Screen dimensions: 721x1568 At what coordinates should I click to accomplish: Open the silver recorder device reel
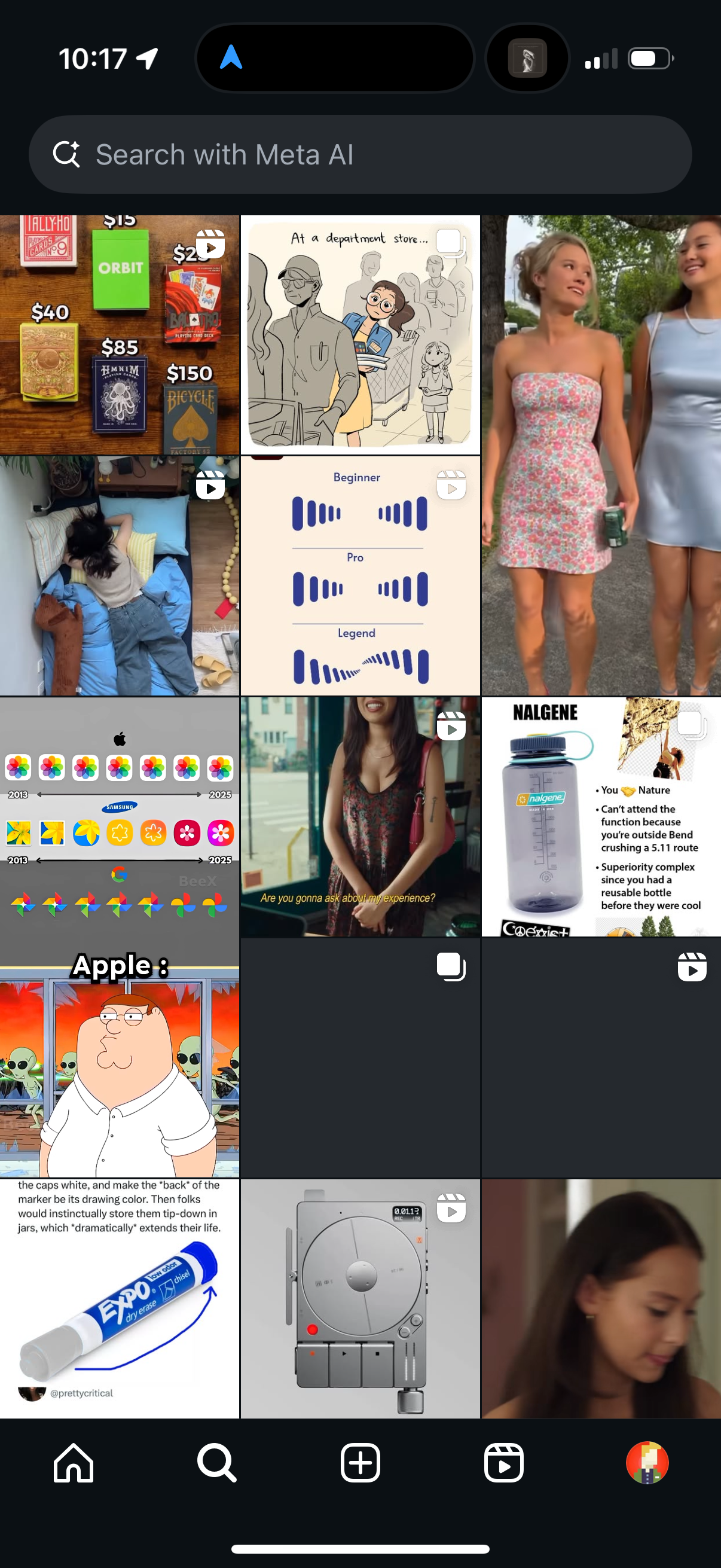pyautogui.click(x=360, y=1298)
